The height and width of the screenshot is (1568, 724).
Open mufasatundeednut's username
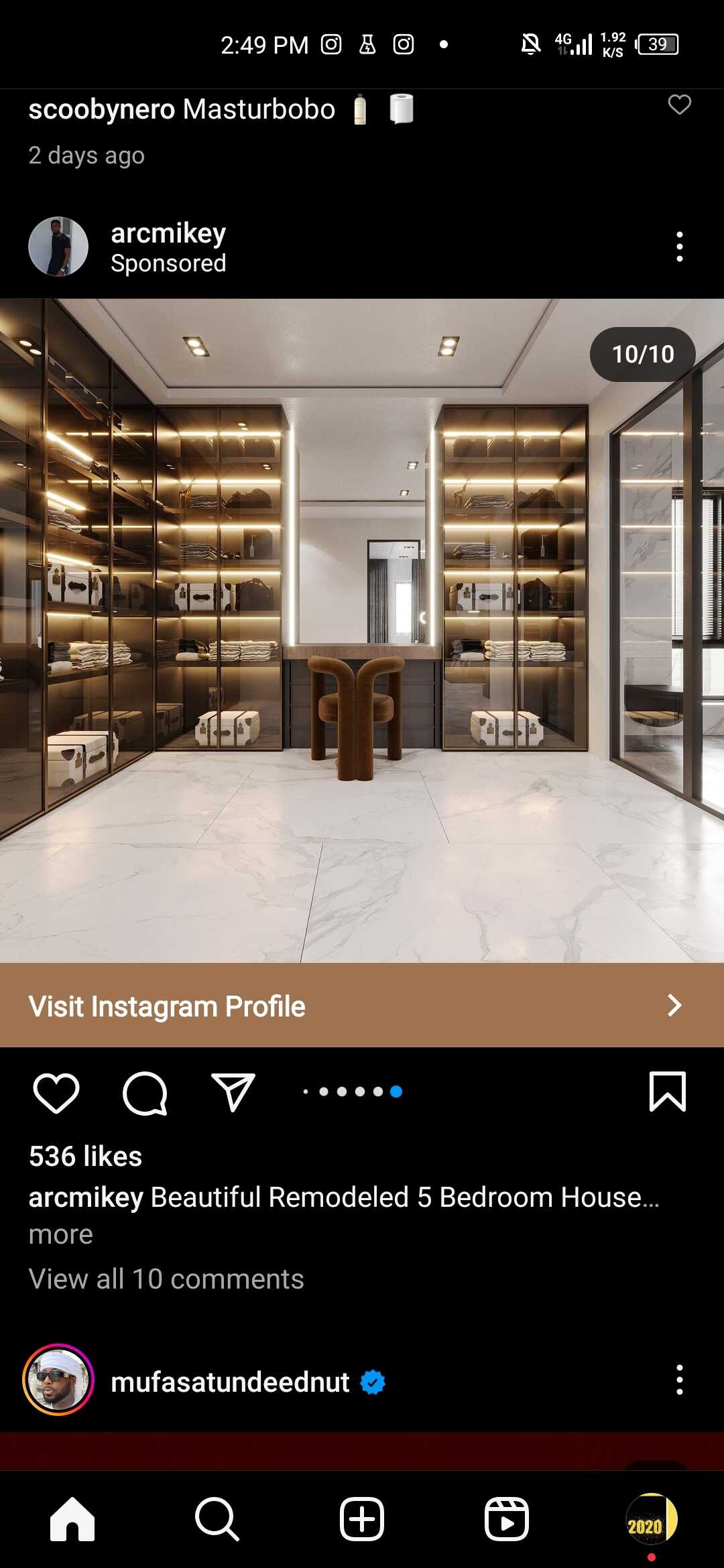(230, 1382)
